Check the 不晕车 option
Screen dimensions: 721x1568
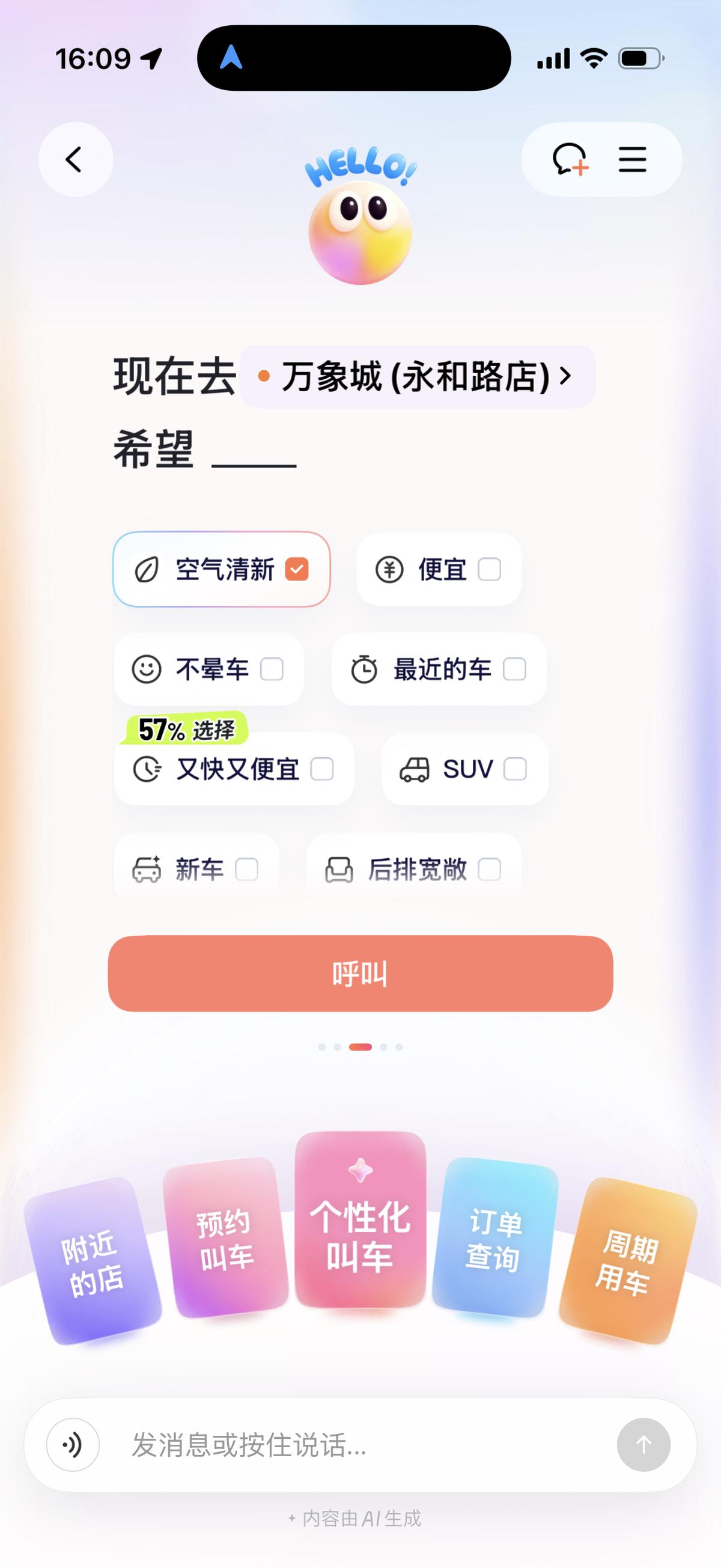(208, 669)
